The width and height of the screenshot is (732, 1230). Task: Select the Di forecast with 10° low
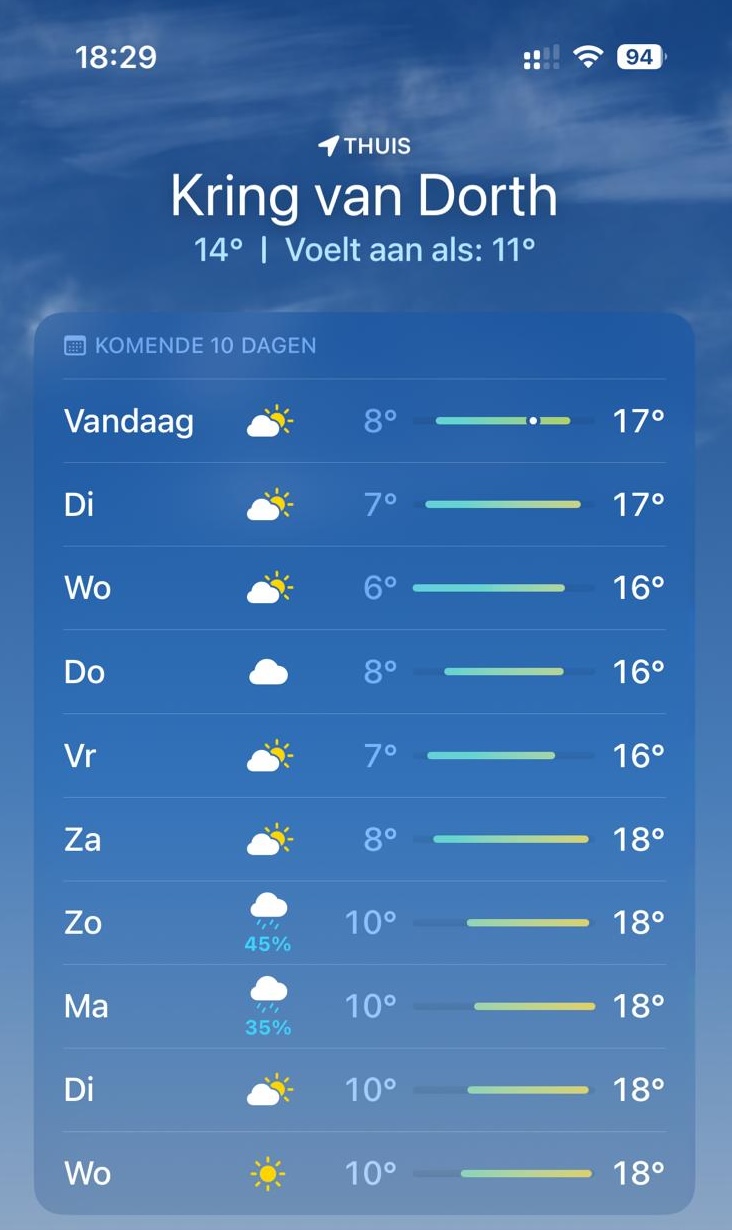[x=364, y=1090]
